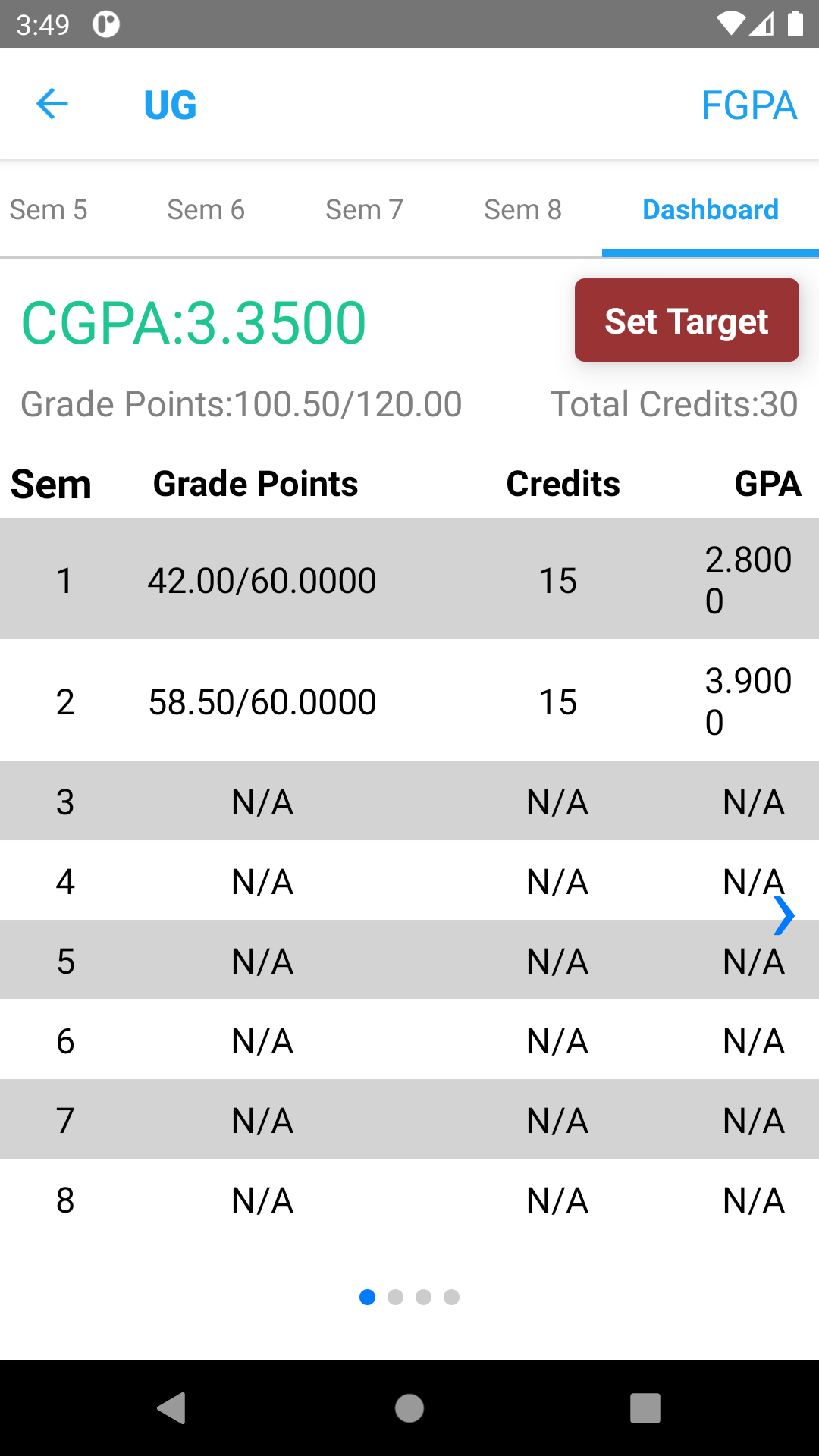
Task: Tap the page indicator dots
Action: pos(409,1297)
